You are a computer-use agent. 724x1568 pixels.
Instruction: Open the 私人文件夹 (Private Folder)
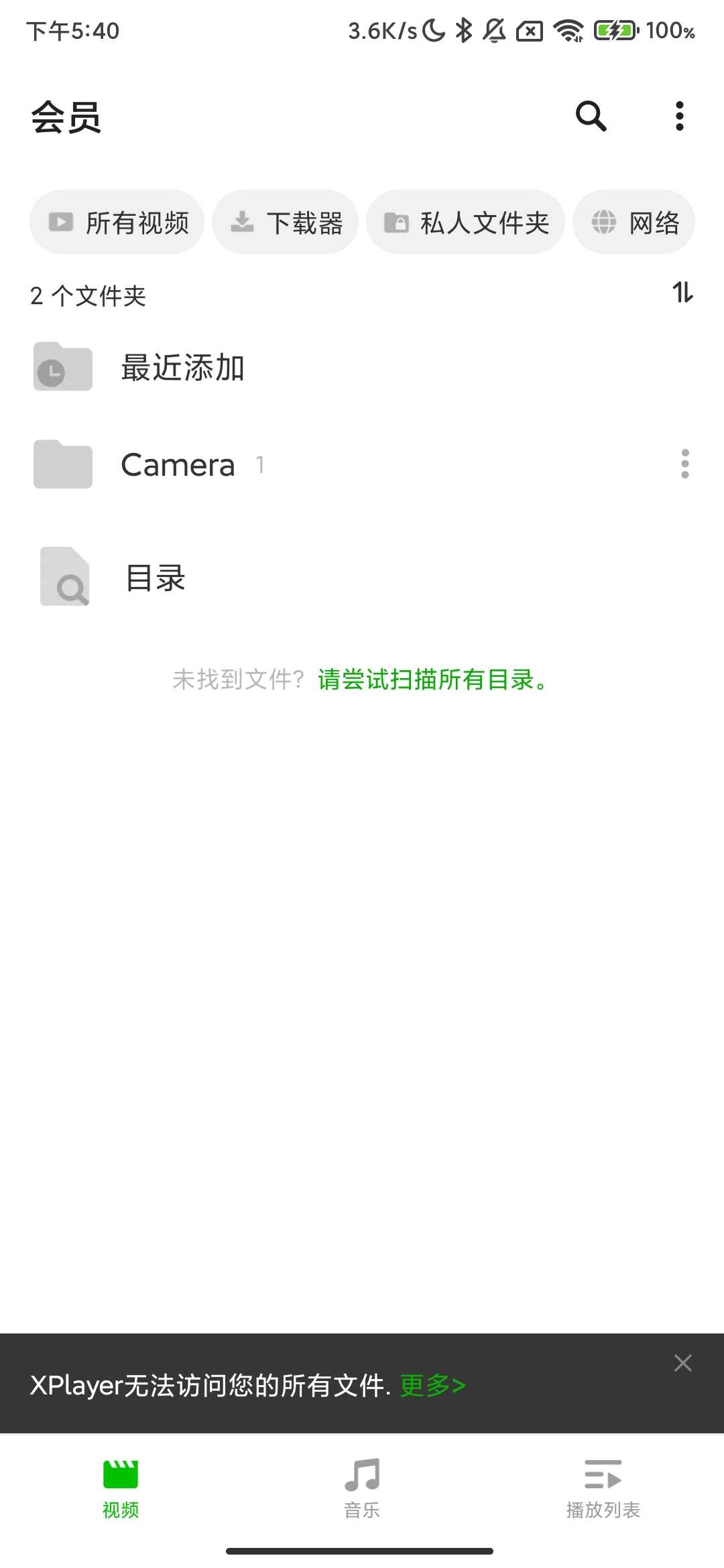pyautogui.click(x=465, y=222)
